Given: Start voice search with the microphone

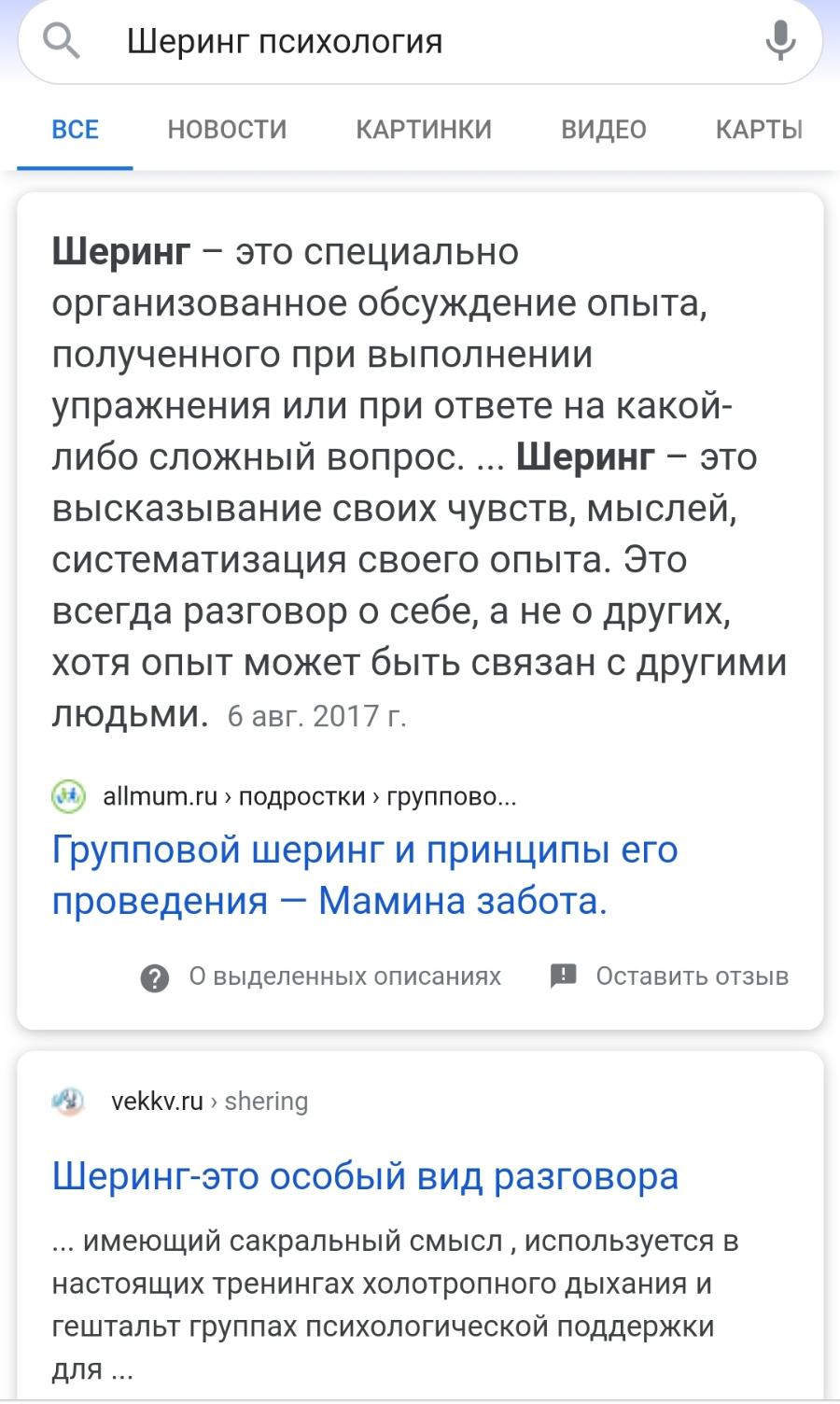Looking at the screenshot, I should (780, 41).
